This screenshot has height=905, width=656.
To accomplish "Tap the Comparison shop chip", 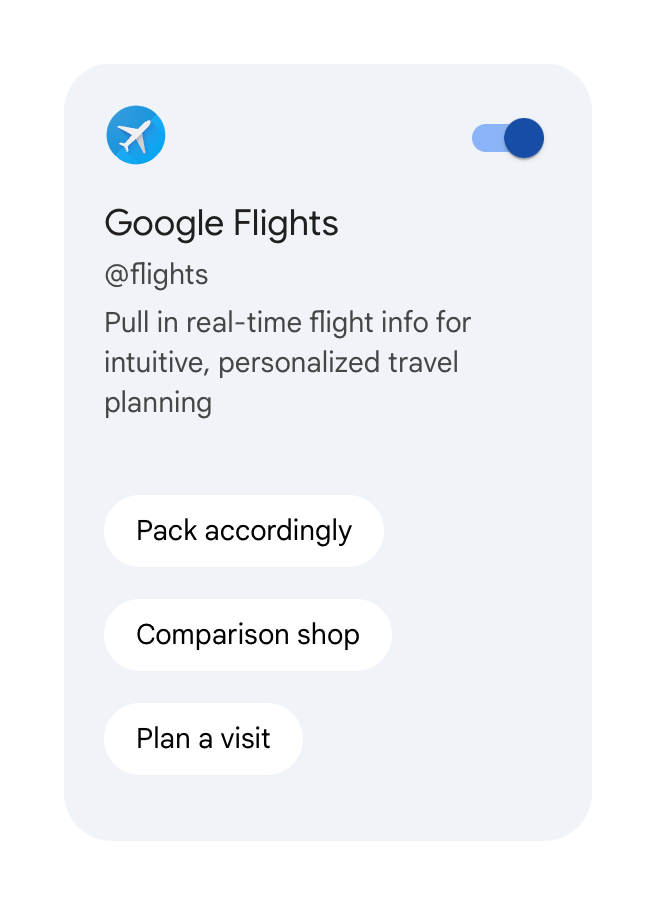I will pos(247,634).
